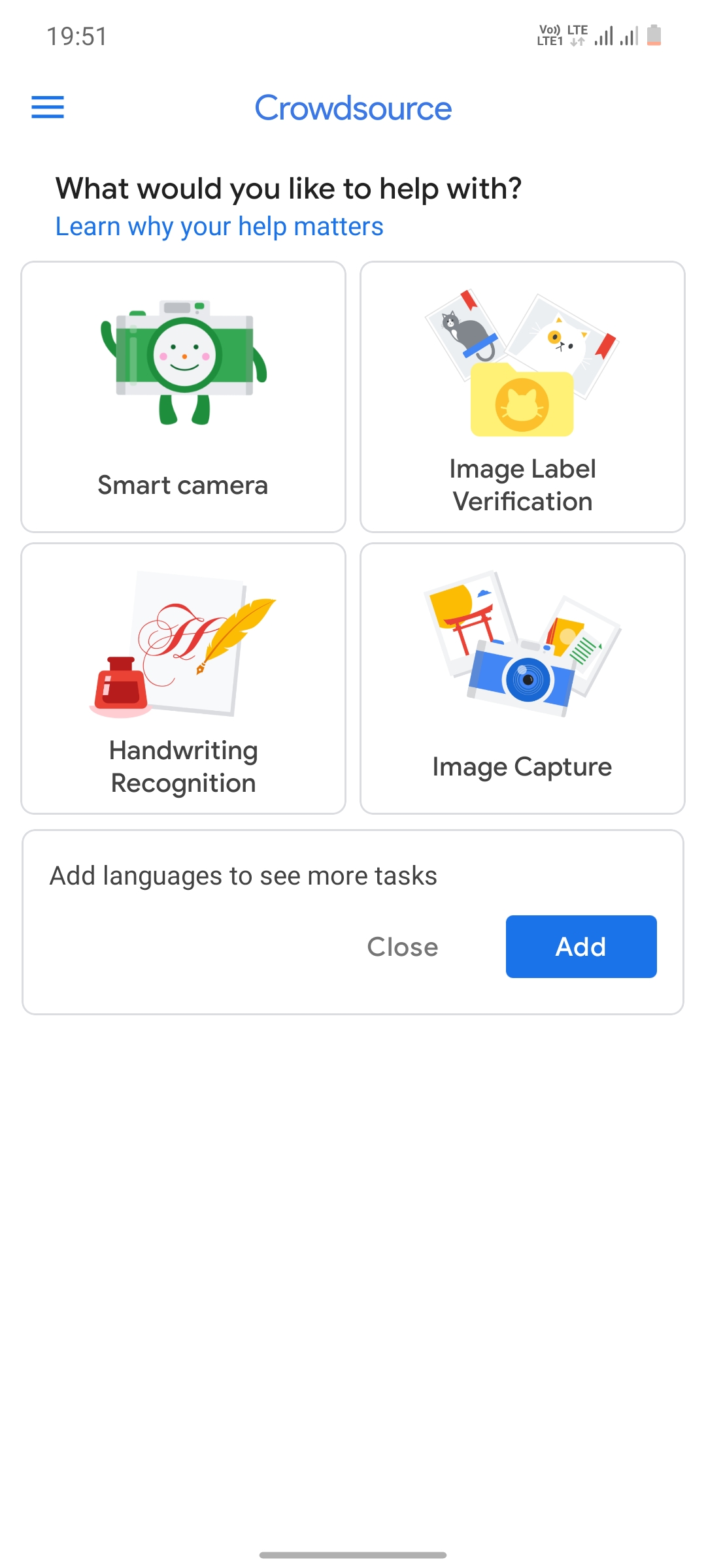
Task: Tap the Crowdsource app title
Action: pyautogui.click(x=353, y=108)
